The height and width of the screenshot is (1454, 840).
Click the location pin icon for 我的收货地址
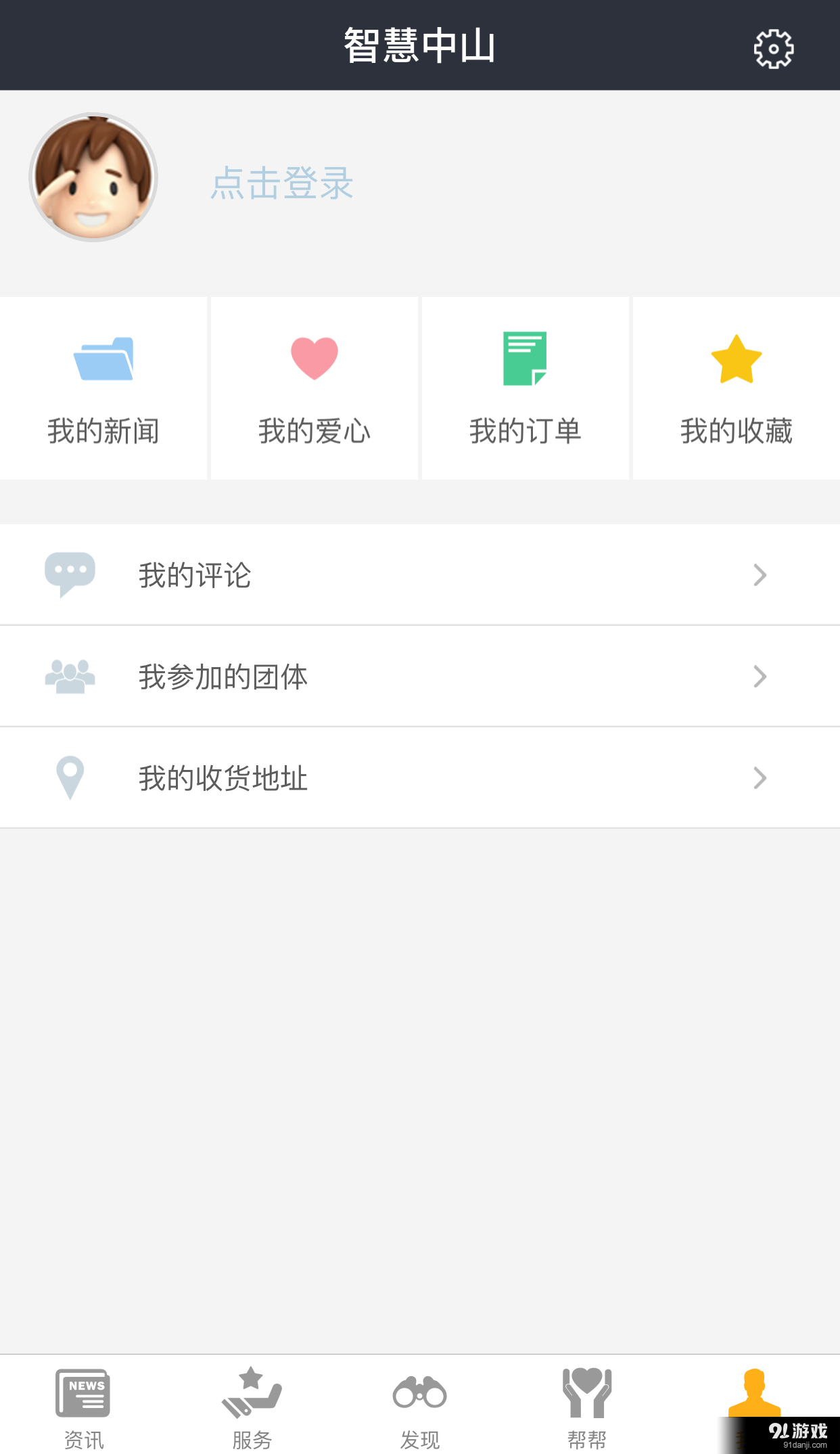click(x=70, y=777)
